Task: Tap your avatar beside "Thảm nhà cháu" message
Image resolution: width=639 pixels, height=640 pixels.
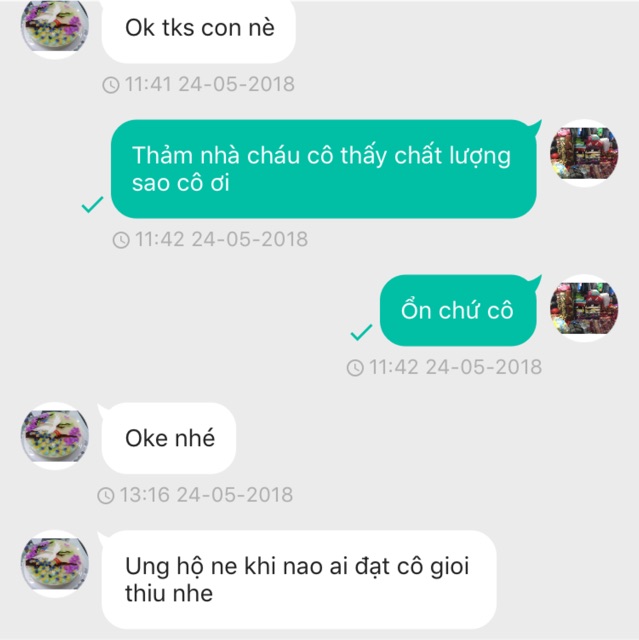Action: tap(585, 154)
